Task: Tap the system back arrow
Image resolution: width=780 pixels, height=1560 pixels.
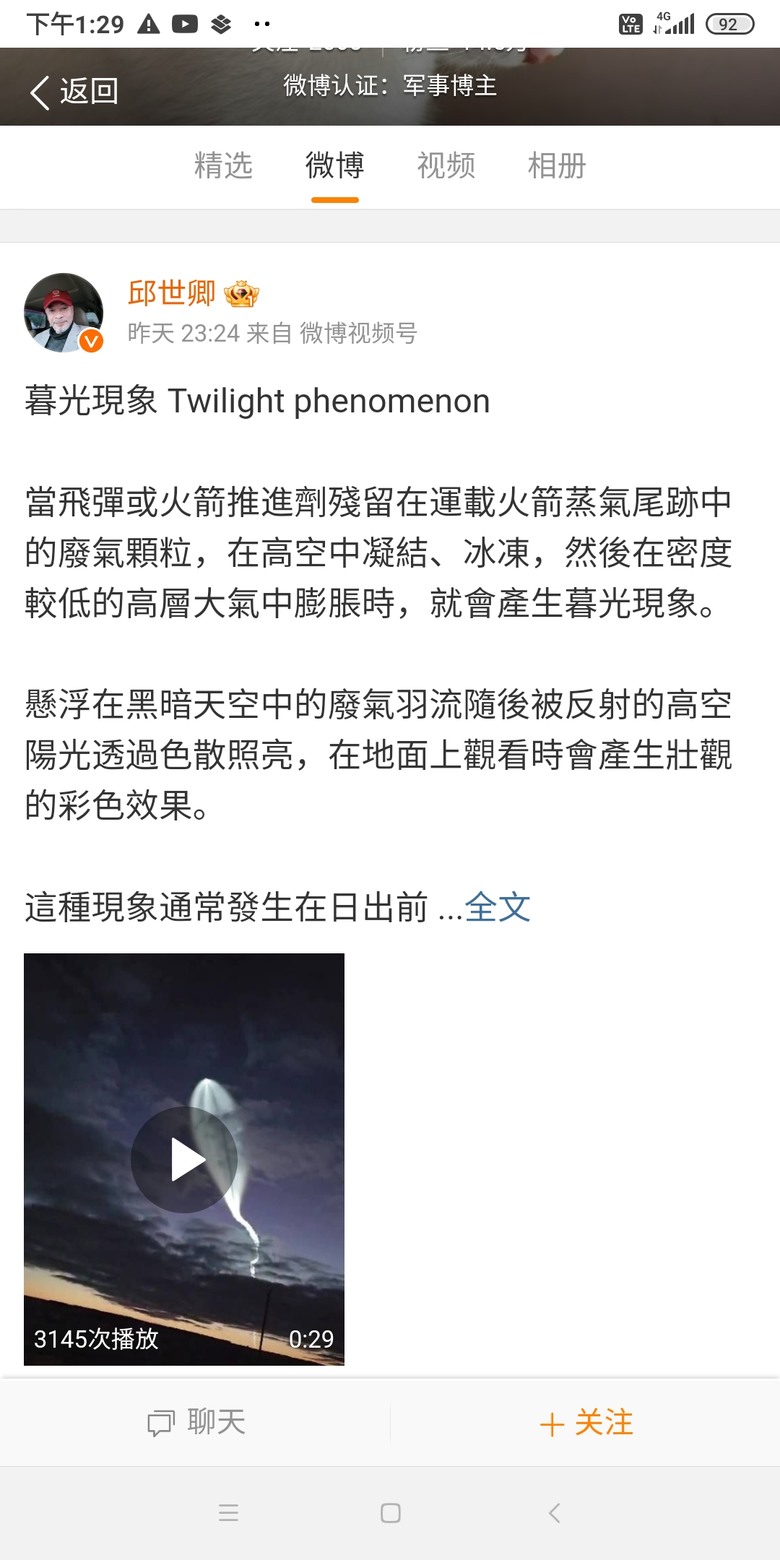Action: (x=554, y=1513)
